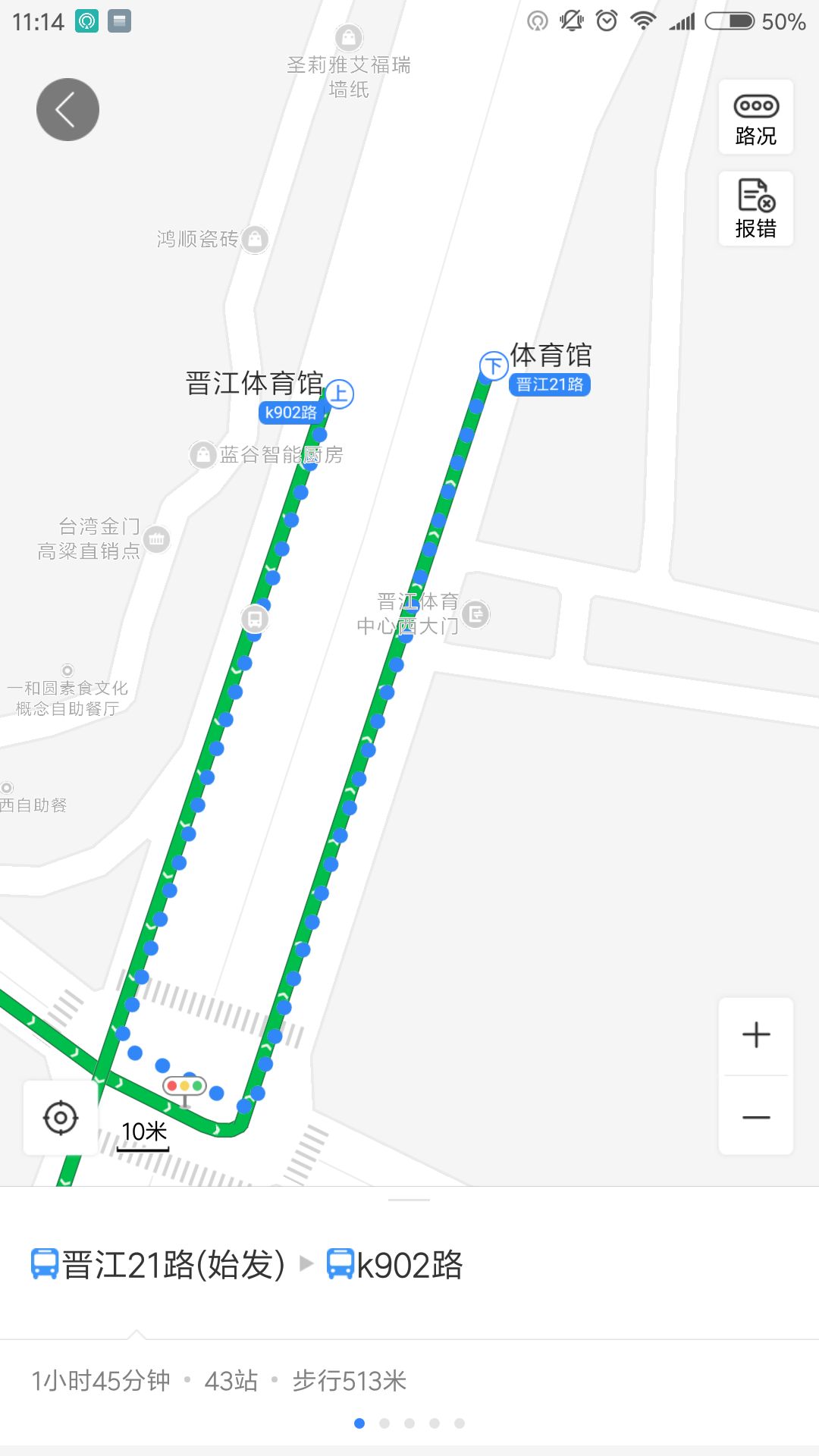Zoom in on the map
This screenshot has height=1456, width=819.
(755, 1035)
